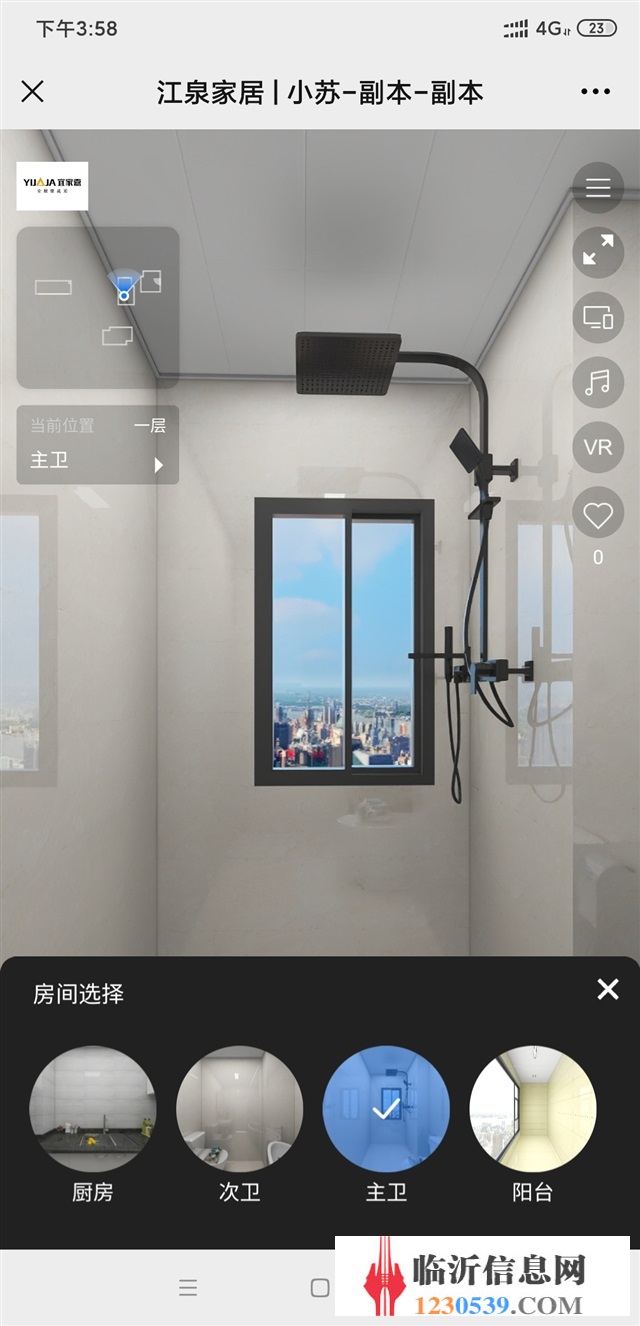
Task: Enter fullscreen panorama view
Action: 598,253
